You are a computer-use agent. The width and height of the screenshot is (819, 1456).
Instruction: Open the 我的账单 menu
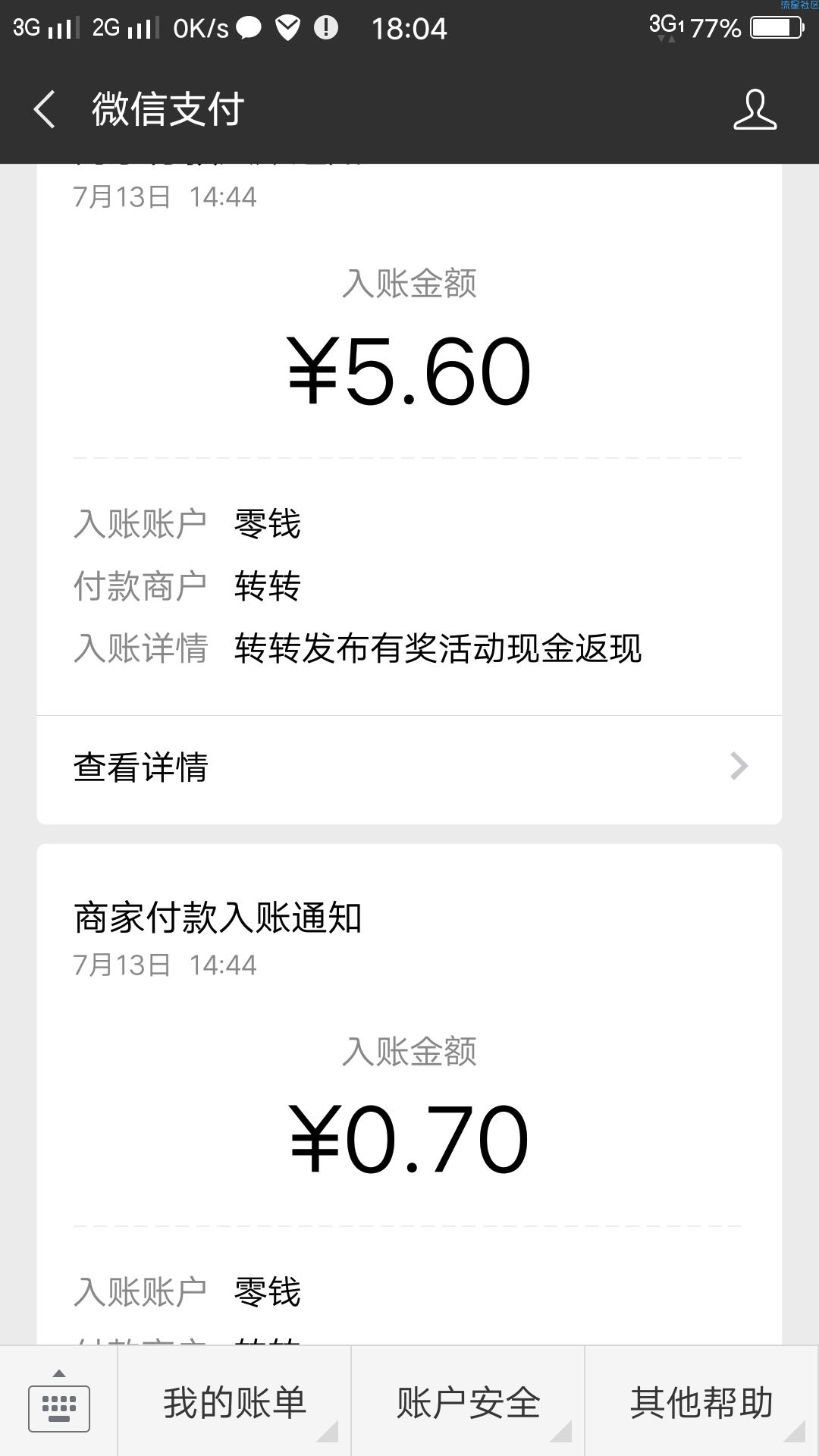pos(234,1401)
